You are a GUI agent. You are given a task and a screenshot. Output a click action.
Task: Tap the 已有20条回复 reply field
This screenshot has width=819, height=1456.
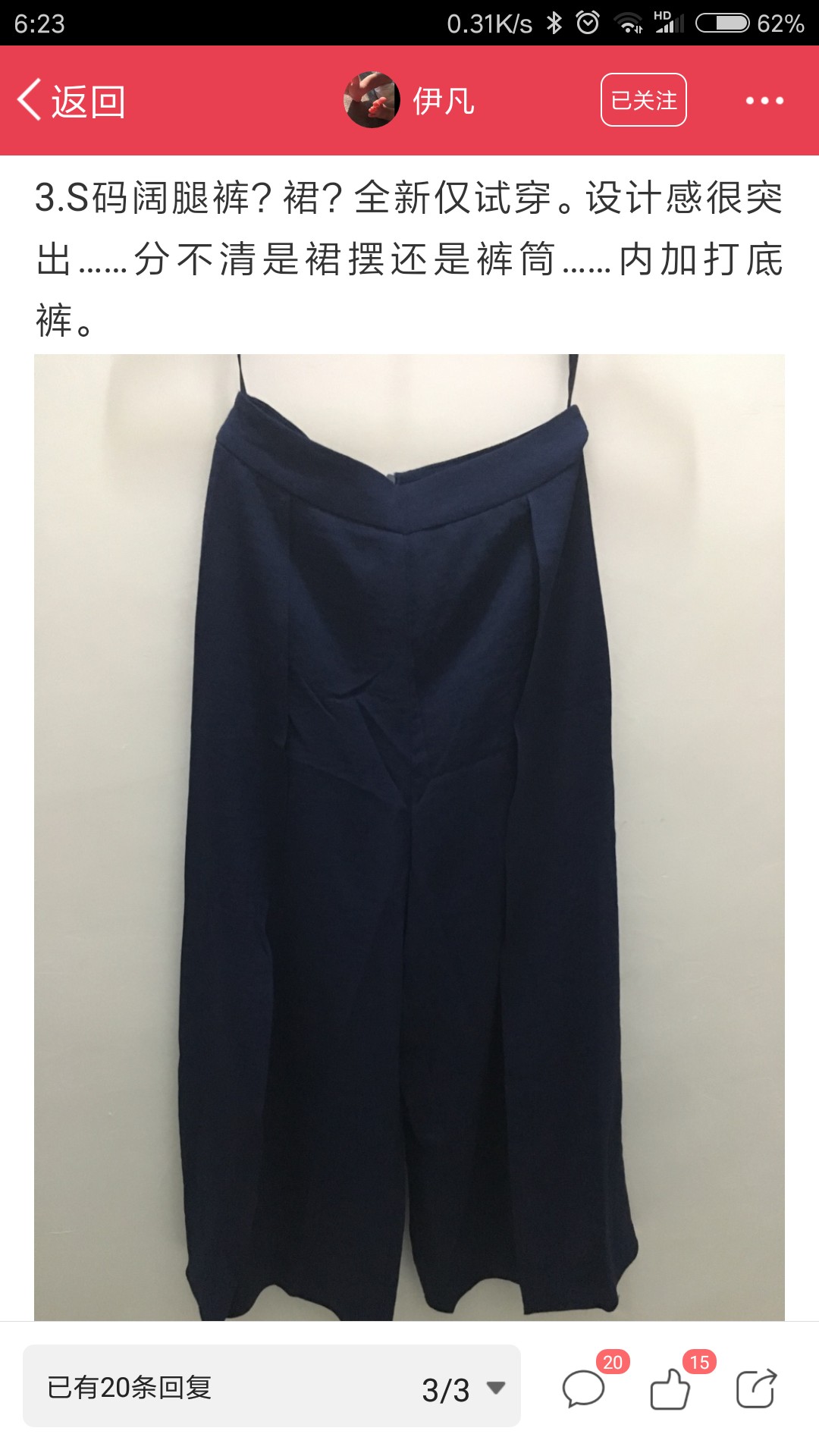pos(220,1387)
